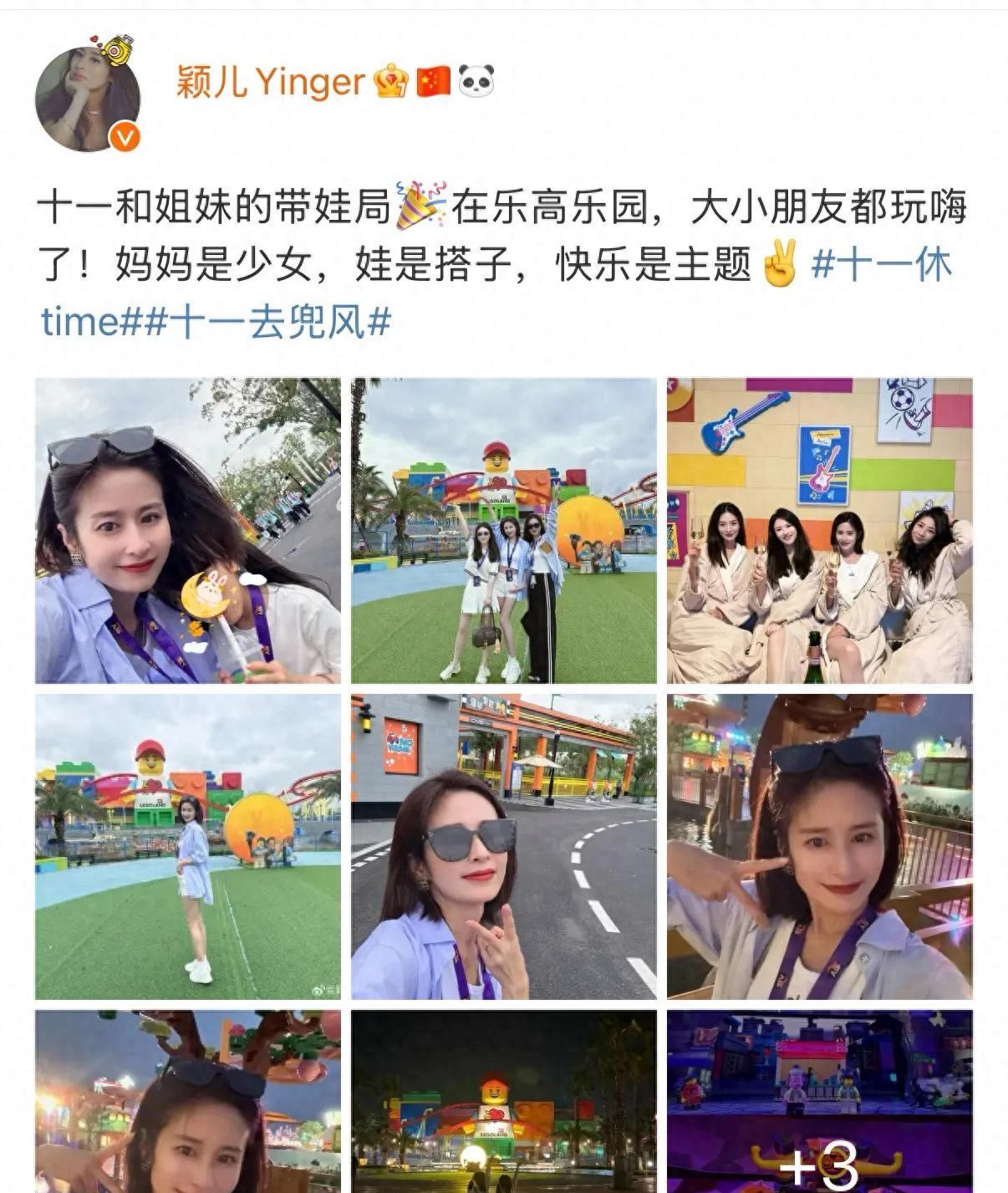
Task: View the selfie wearing sunglasses on road photo
Action: coord(503,846)
